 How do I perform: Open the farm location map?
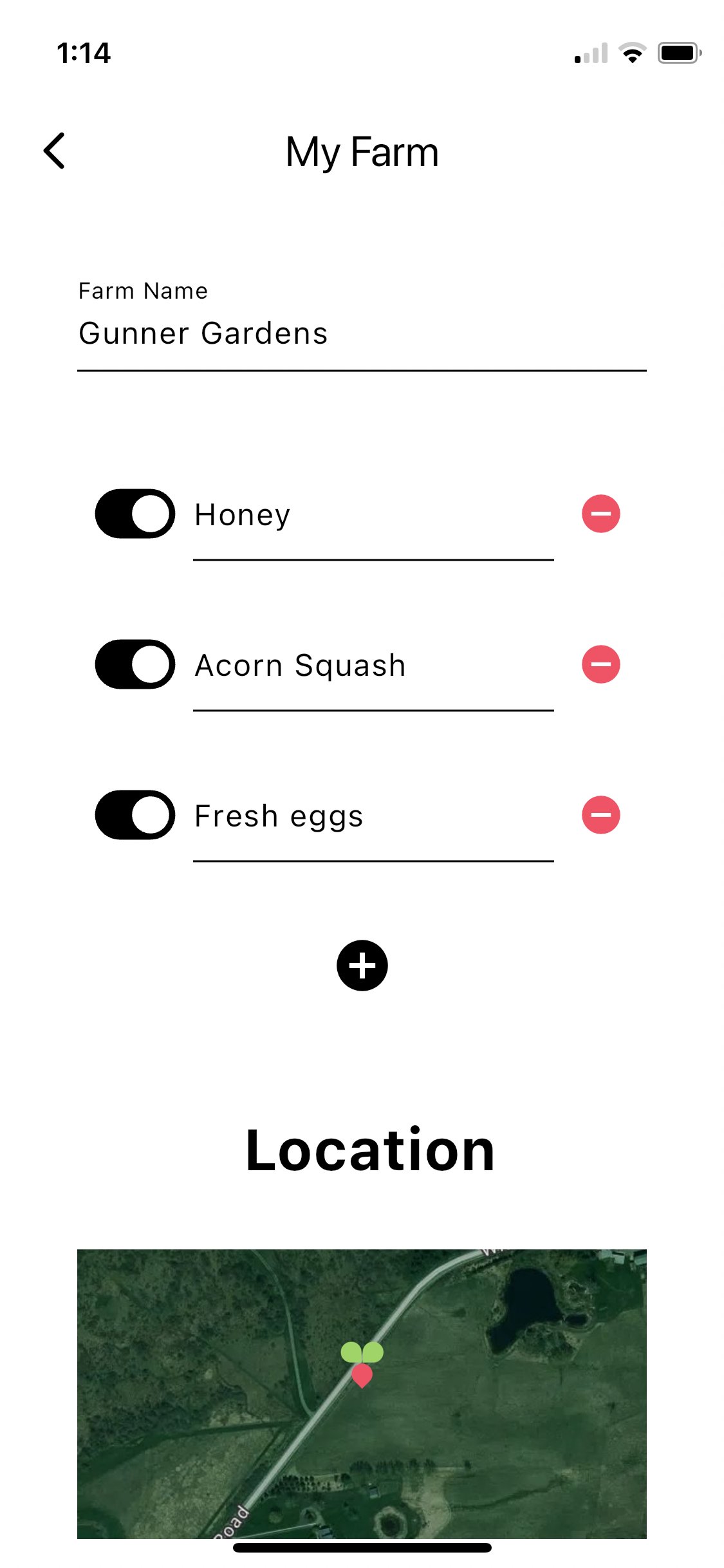click(362, 1394)
